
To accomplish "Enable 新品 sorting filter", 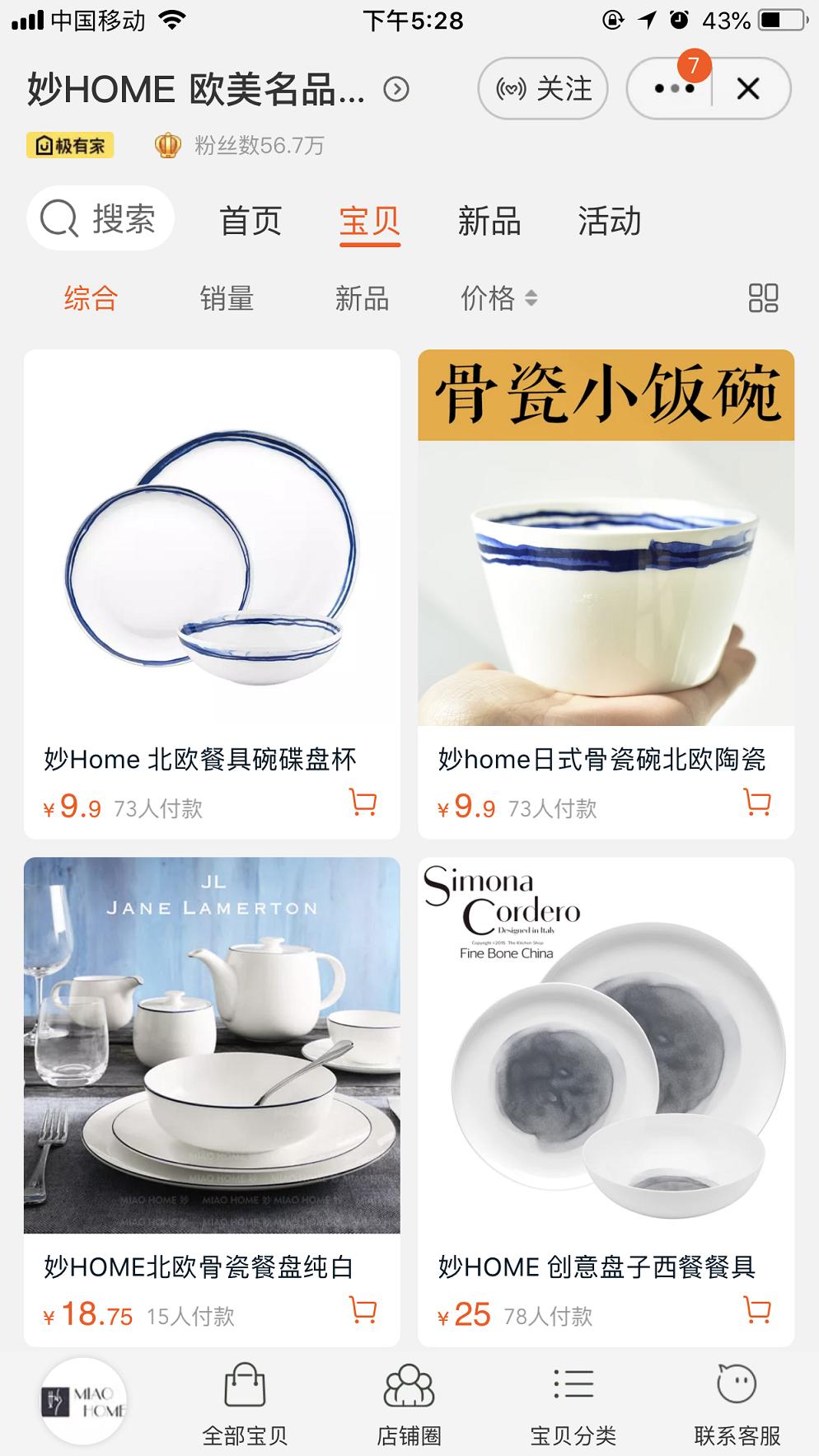I will [363, 299].
